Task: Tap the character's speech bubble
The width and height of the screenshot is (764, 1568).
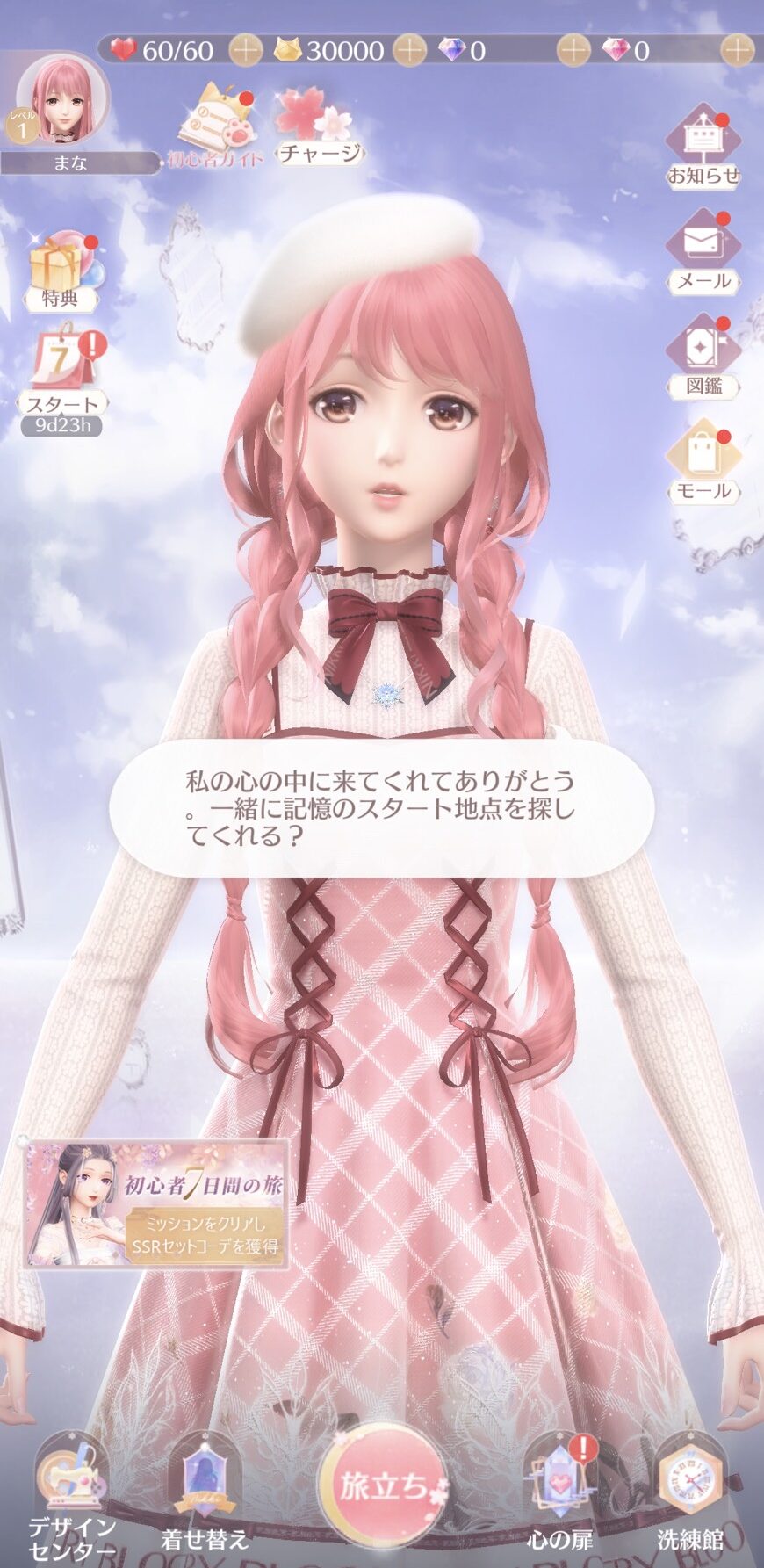Action: [x=382, y=806]
